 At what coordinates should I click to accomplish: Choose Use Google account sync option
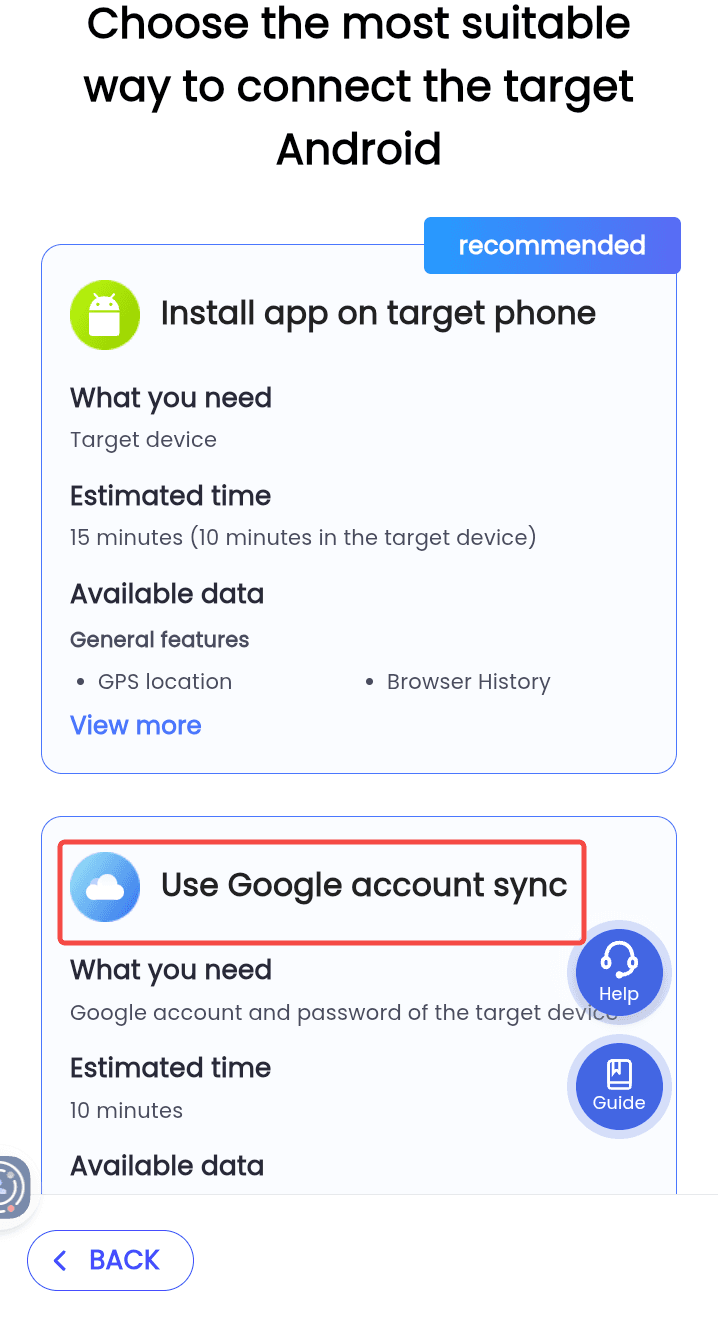click(x=364, y=885)
